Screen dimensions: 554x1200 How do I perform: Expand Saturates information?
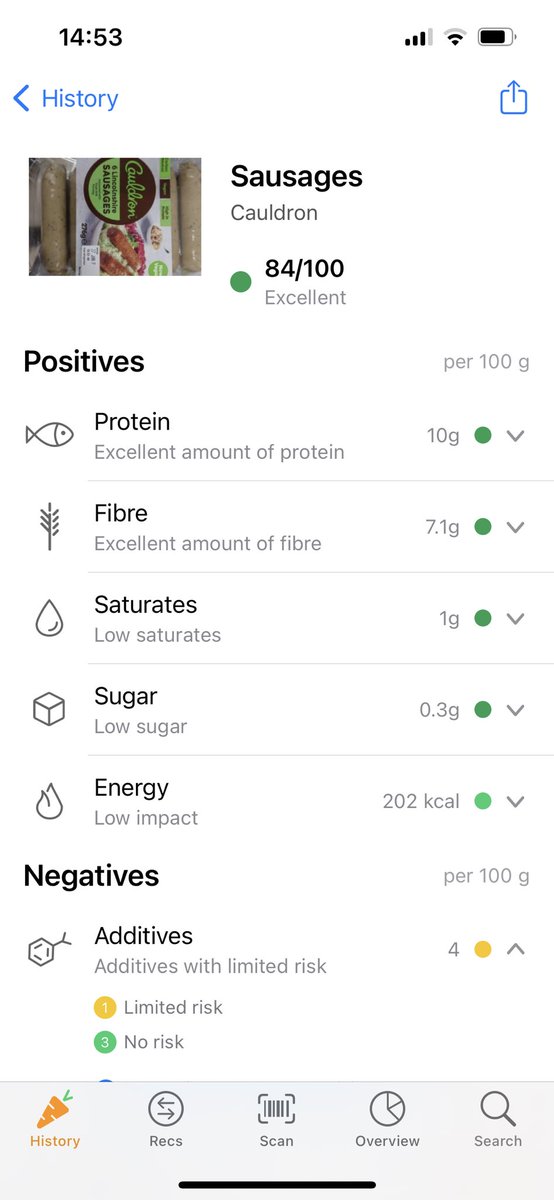click(x=277, y=619)
